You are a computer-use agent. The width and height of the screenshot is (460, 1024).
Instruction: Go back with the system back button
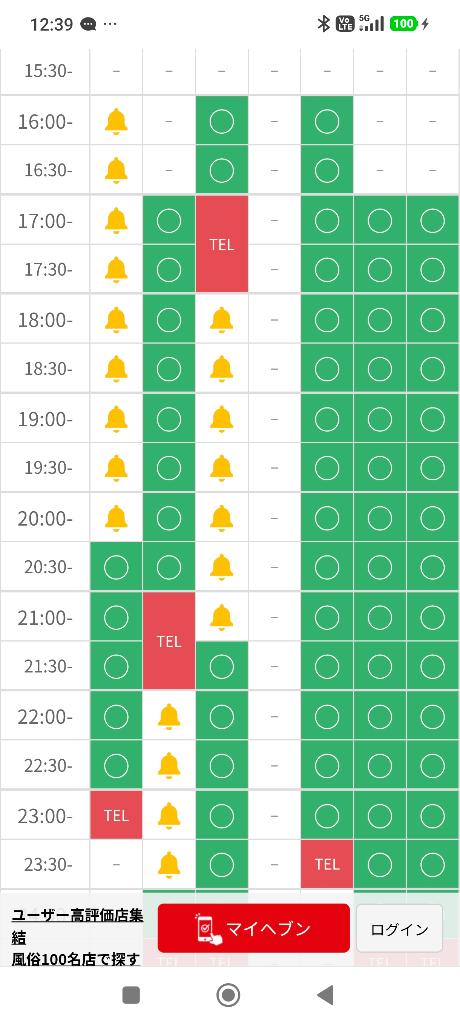point(325,995)
